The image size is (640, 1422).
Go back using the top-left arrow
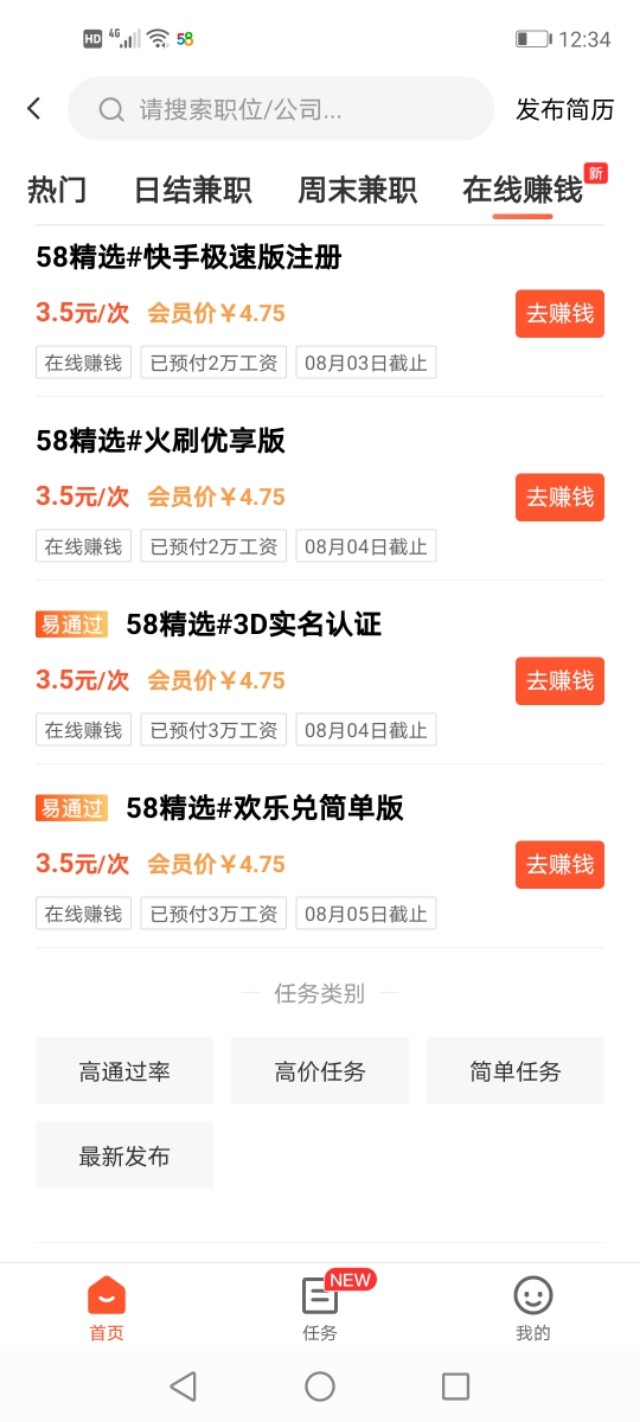34,109
